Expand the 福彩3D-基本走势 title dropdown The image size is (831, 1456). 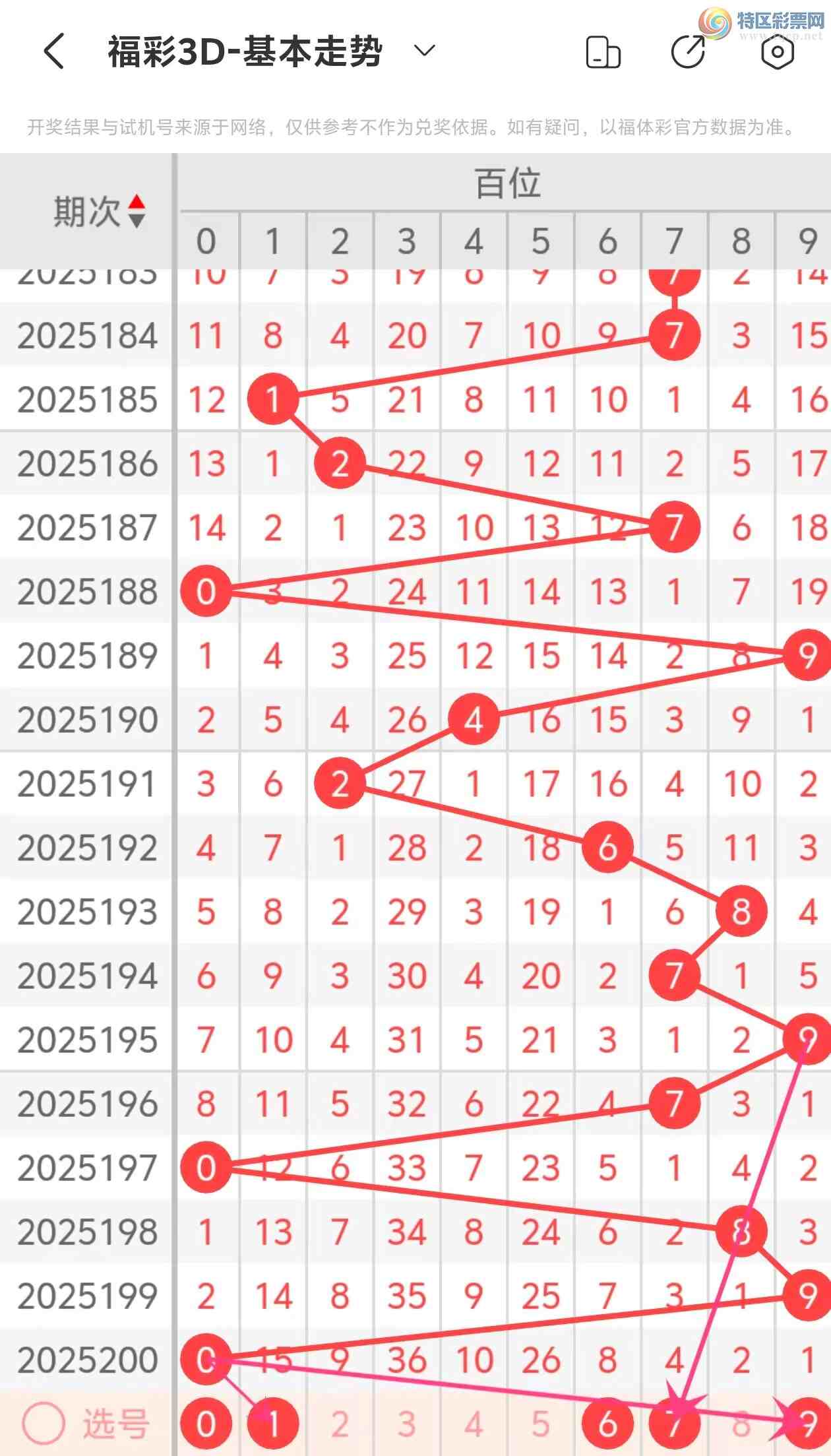[424, 50]
